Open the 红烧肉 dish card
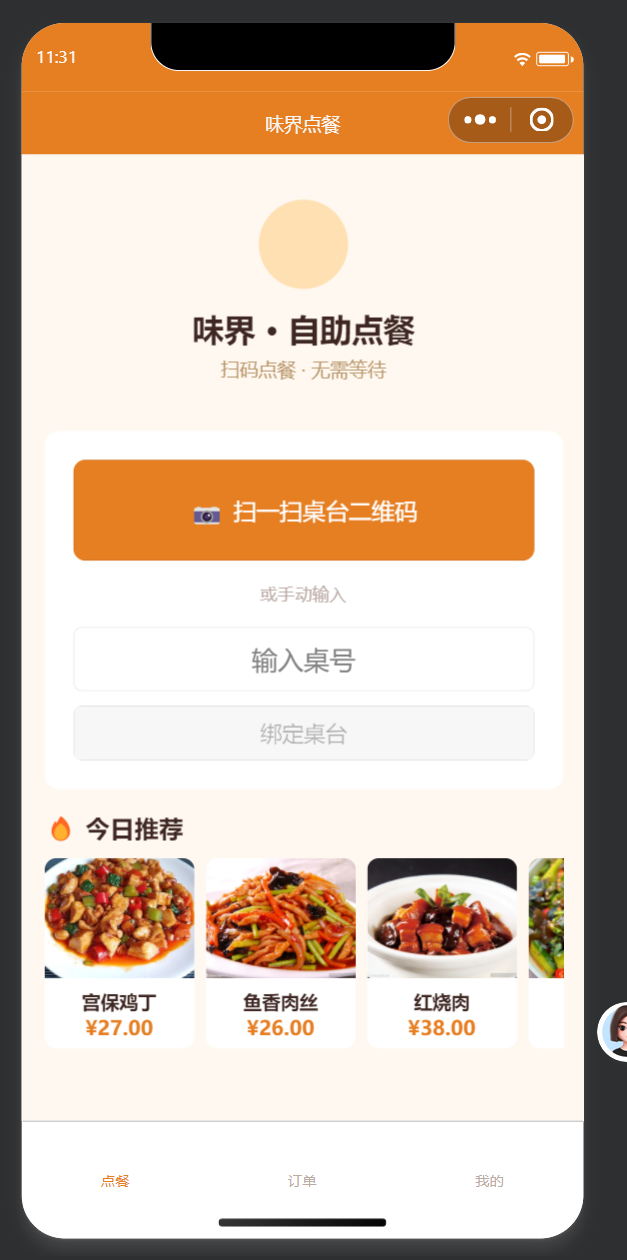627x1260 pixels. [442, 953]
